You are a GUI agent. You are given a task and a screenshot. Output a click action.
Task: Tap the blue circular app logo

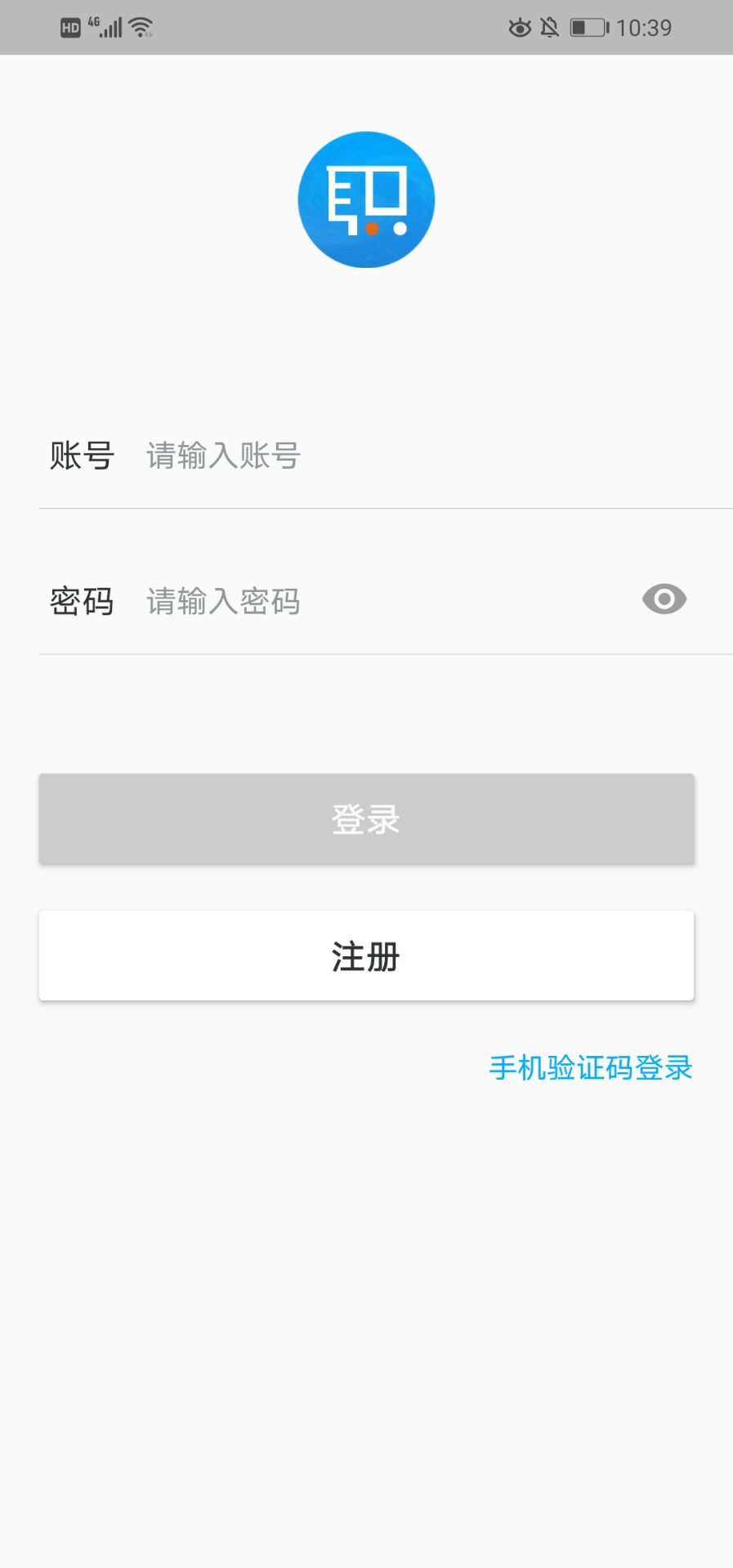tap(366, 198)
